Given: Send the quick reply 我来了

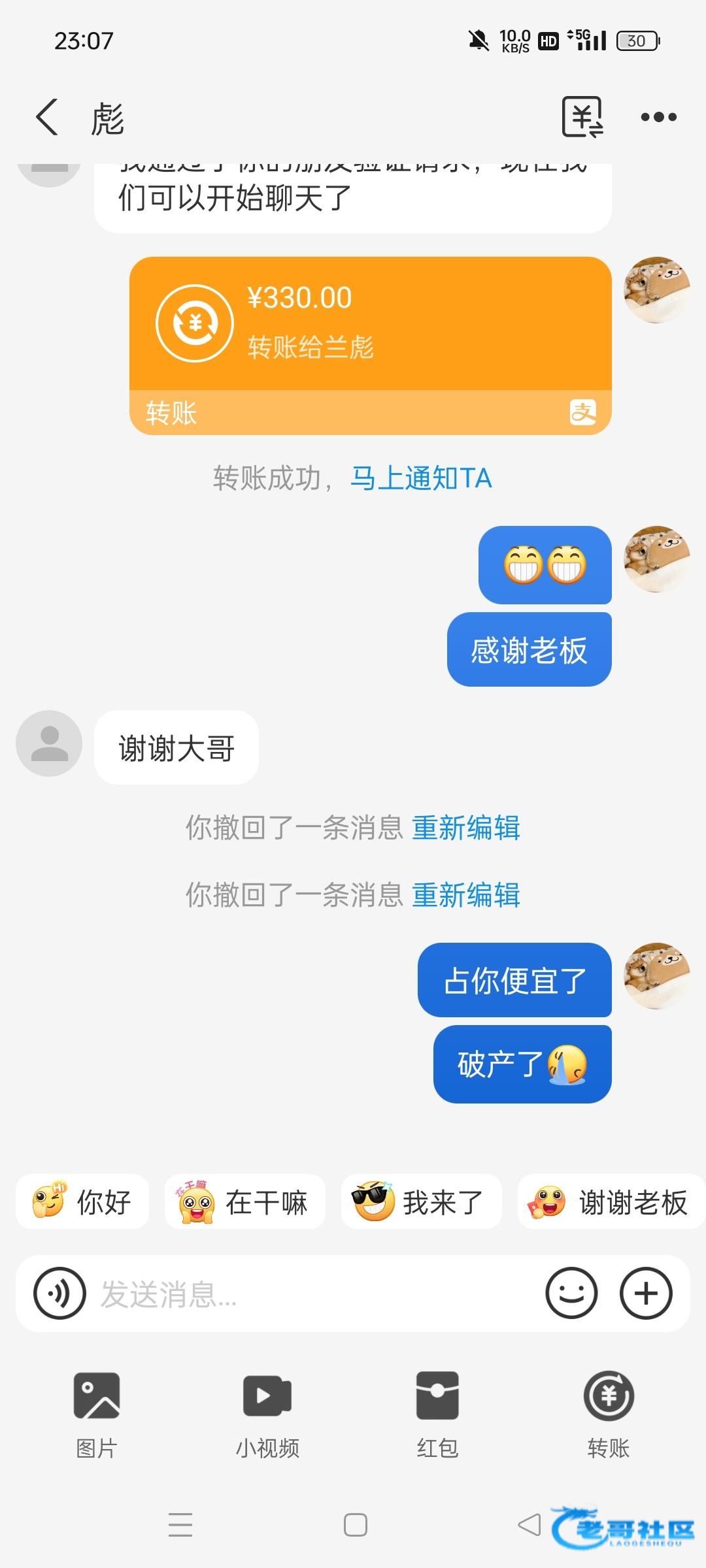Looking at the screenshot, I should pos(421,1202).
